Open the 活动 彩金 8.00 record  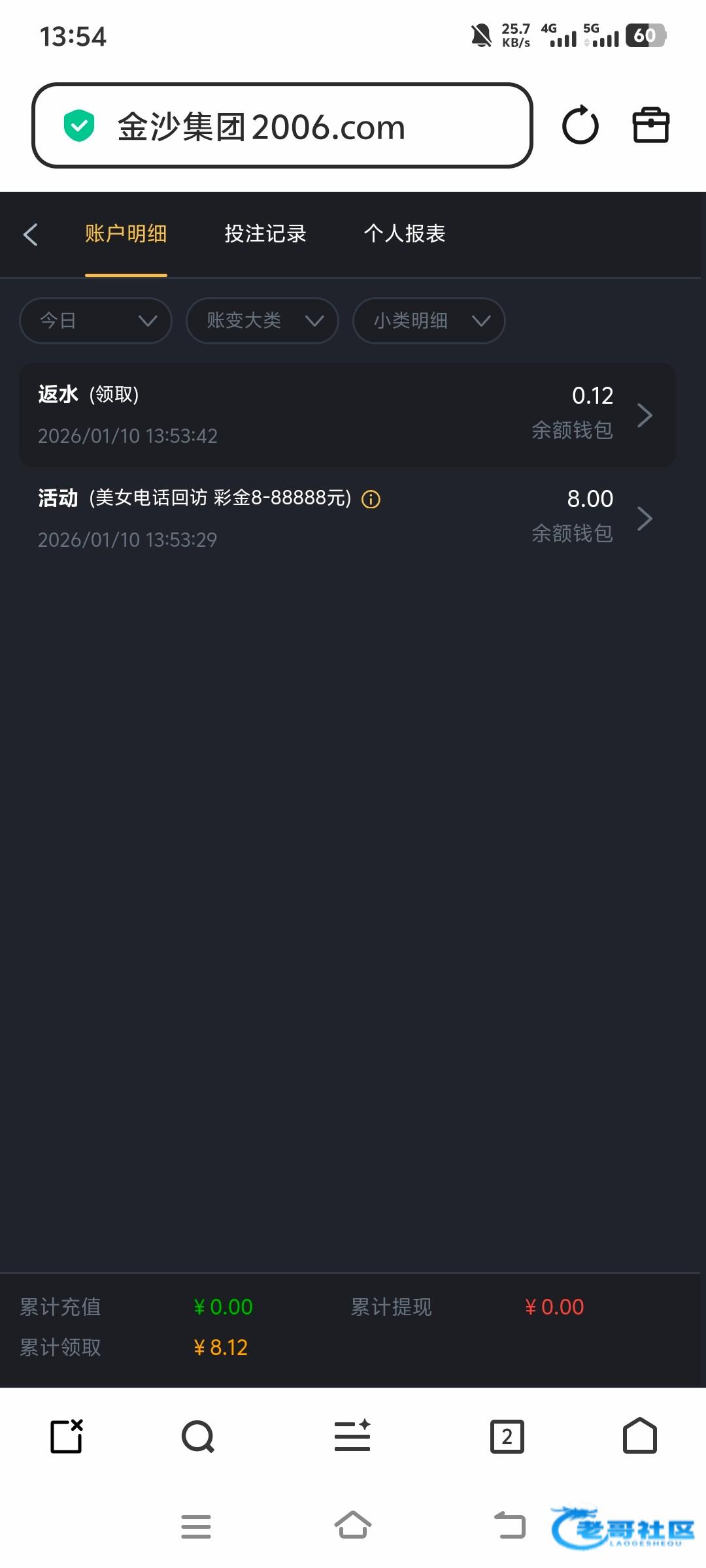coord(347,519)
